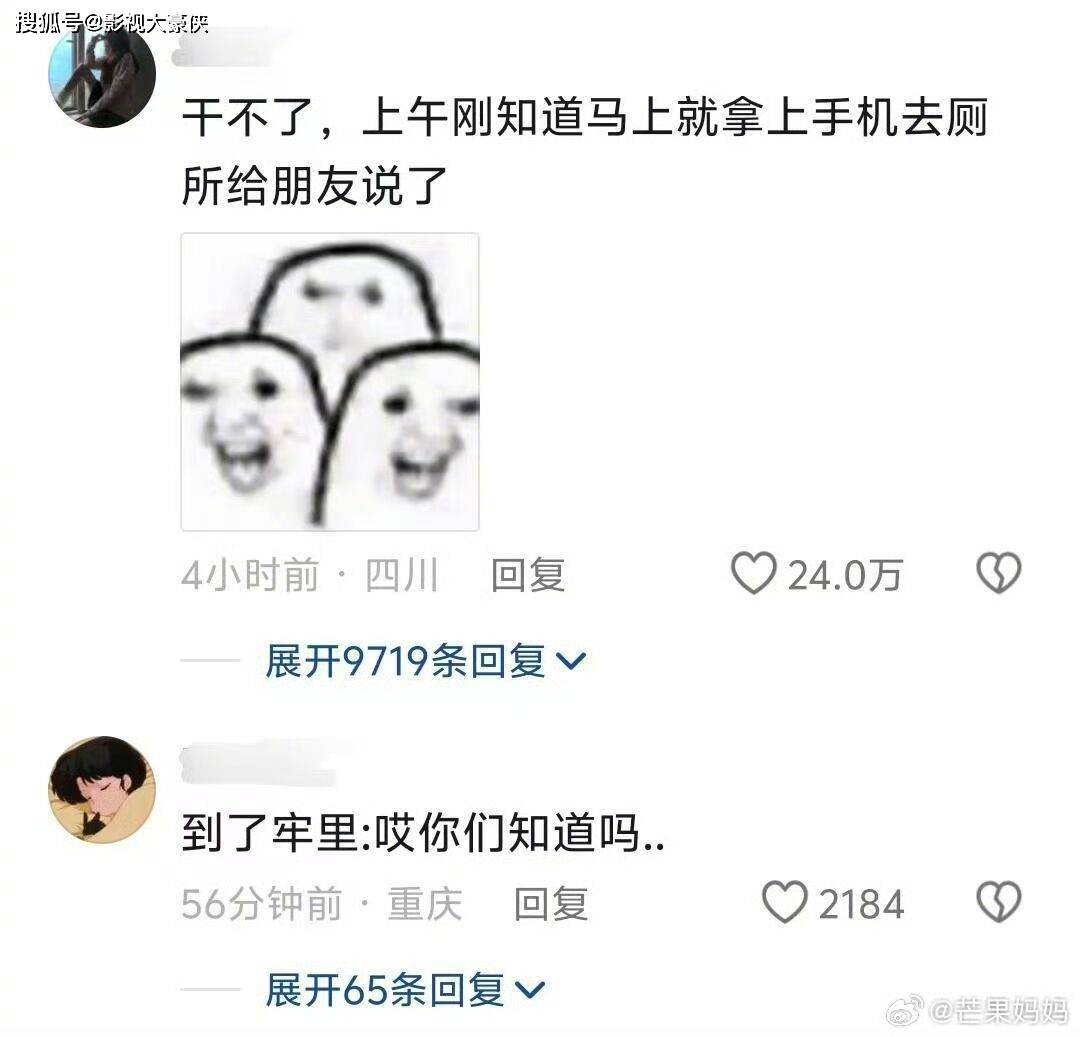Image resolution: width=1080 pixels, height=1037 pixels.
Task: Dislike the comment from 四川
Action: (997, 575)
